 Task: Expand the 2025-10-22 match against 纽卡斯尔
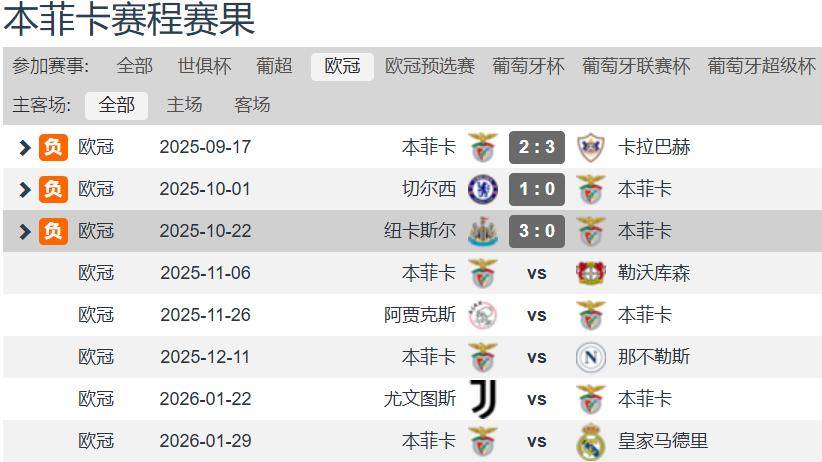25,231
